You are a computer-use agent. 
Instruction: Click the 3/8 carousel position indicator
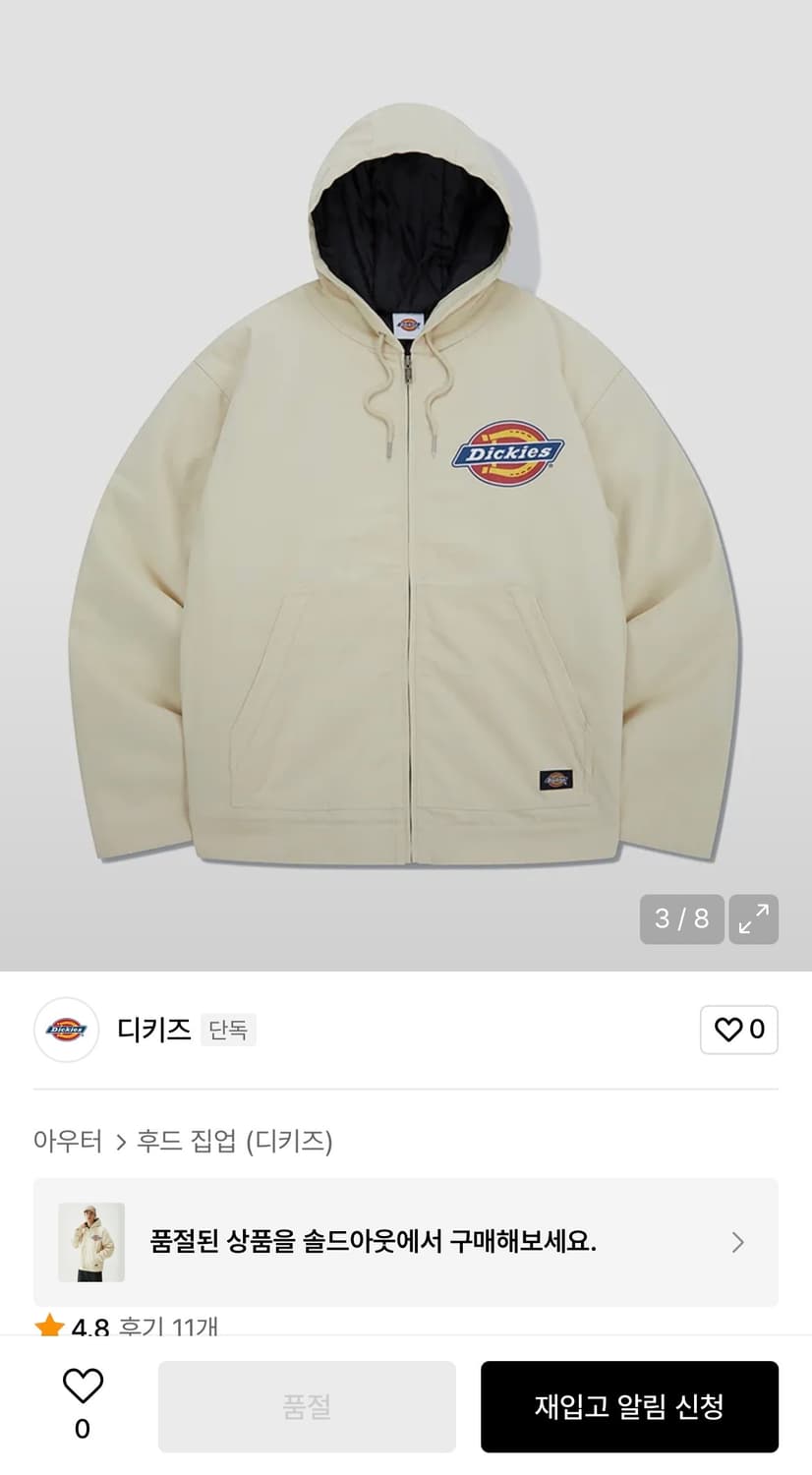click(x=681, y=919)
